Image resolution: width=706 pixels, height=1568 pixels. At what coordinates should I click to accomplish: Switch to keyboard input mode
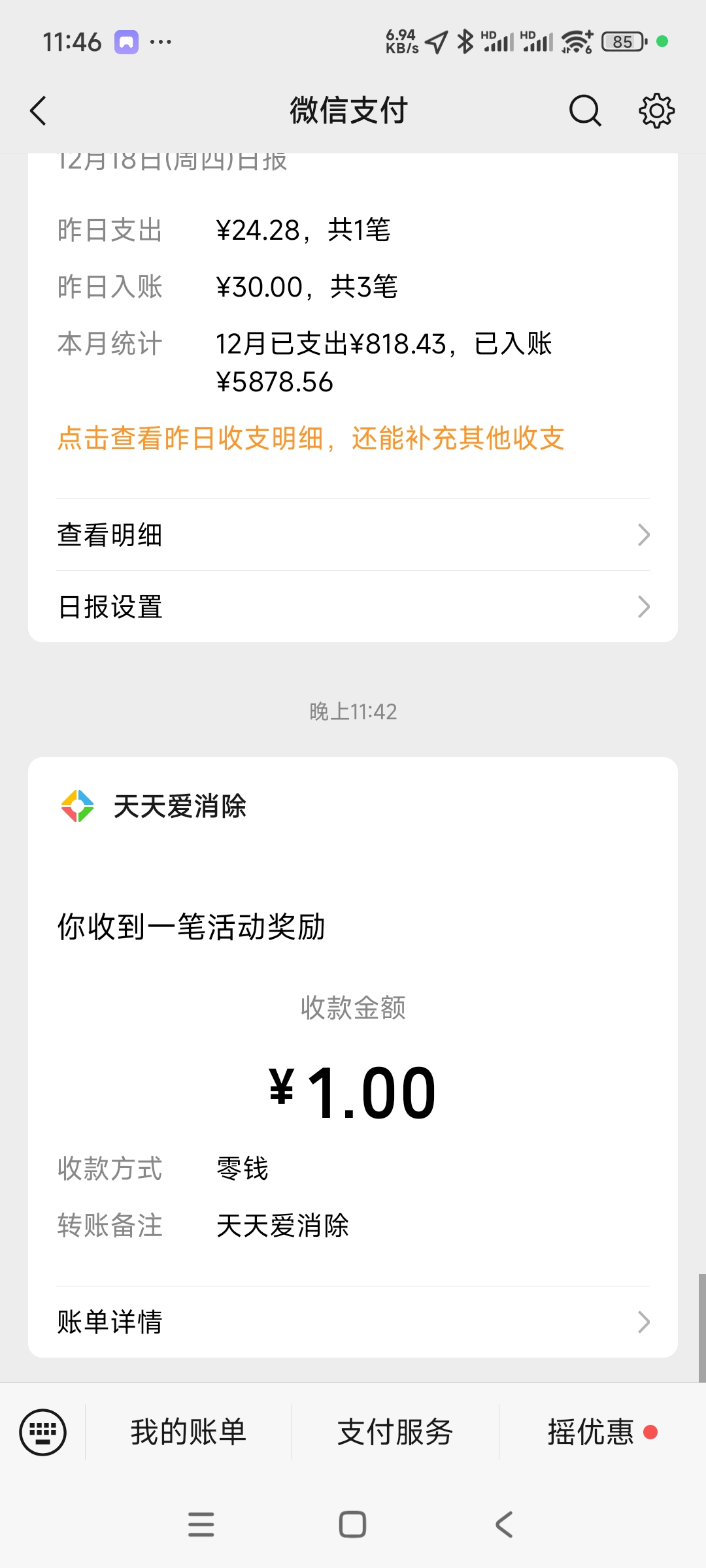pos(43,1432)
